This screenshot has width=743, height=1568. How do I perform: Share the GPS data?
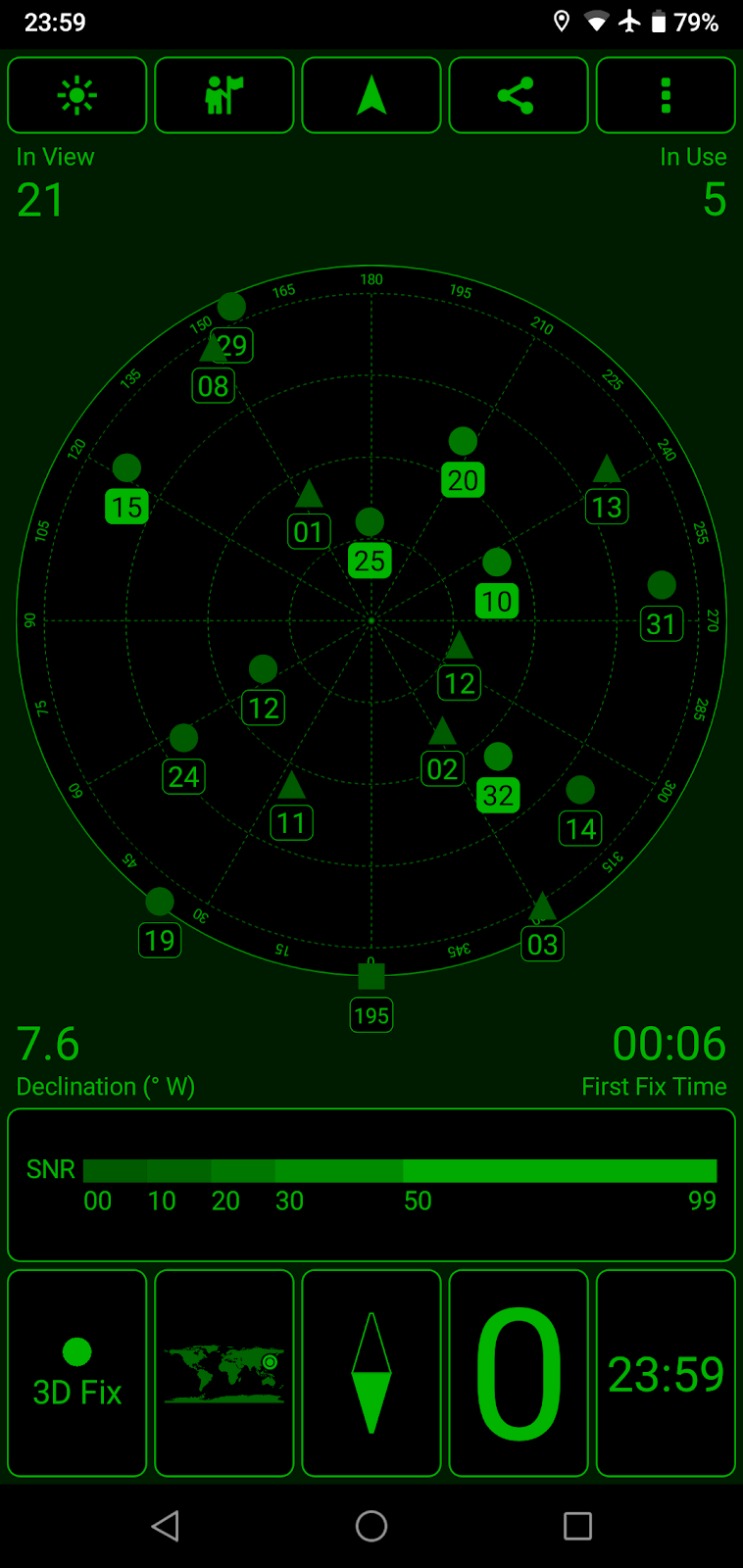(x=518, y=95)
